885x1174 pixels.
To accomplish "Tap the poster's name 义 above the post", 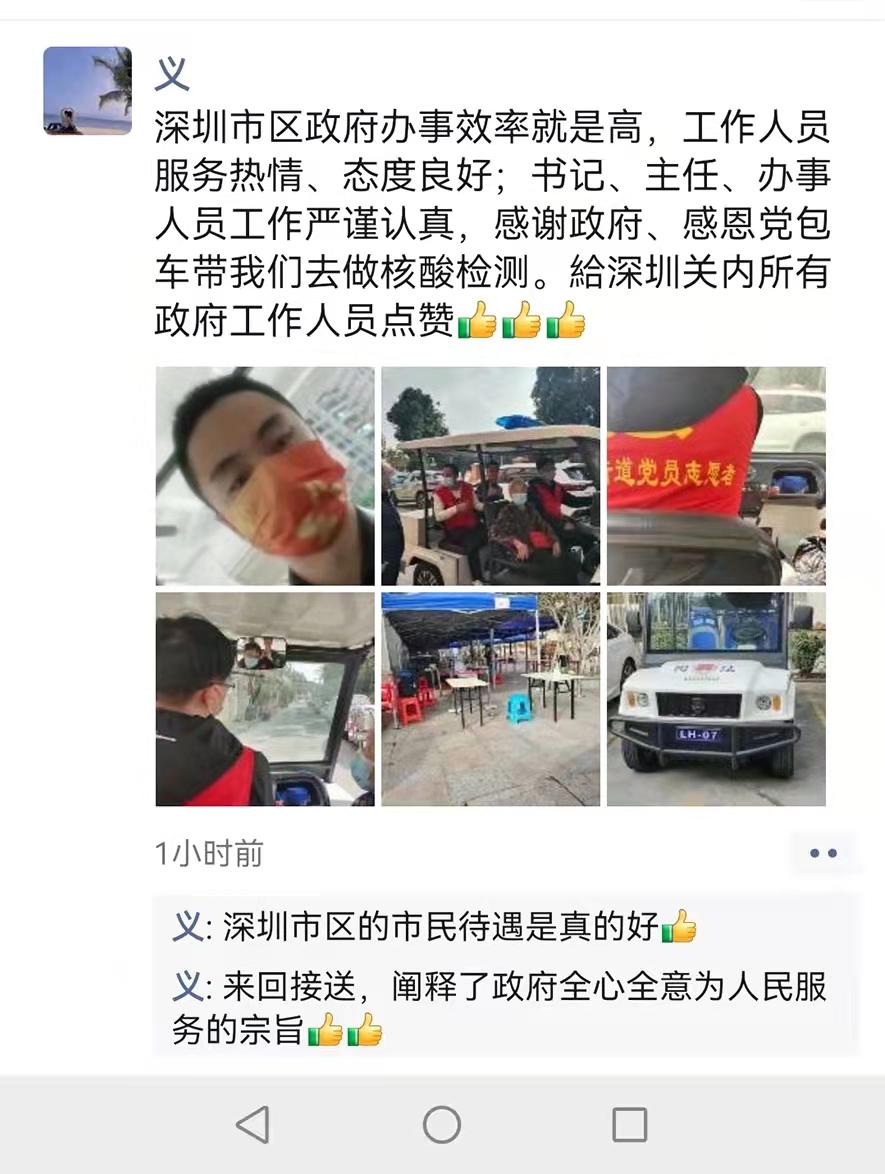I will 172,74.
